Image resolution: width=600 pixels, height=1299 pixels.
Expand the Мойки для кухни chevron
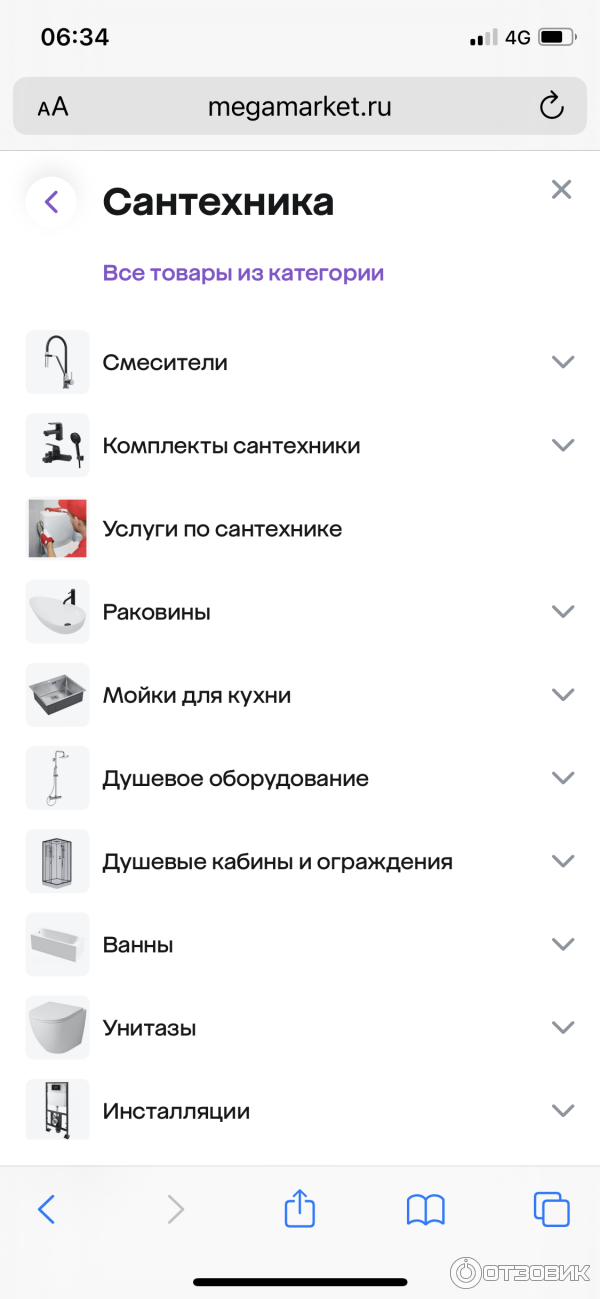coord(563,695)
